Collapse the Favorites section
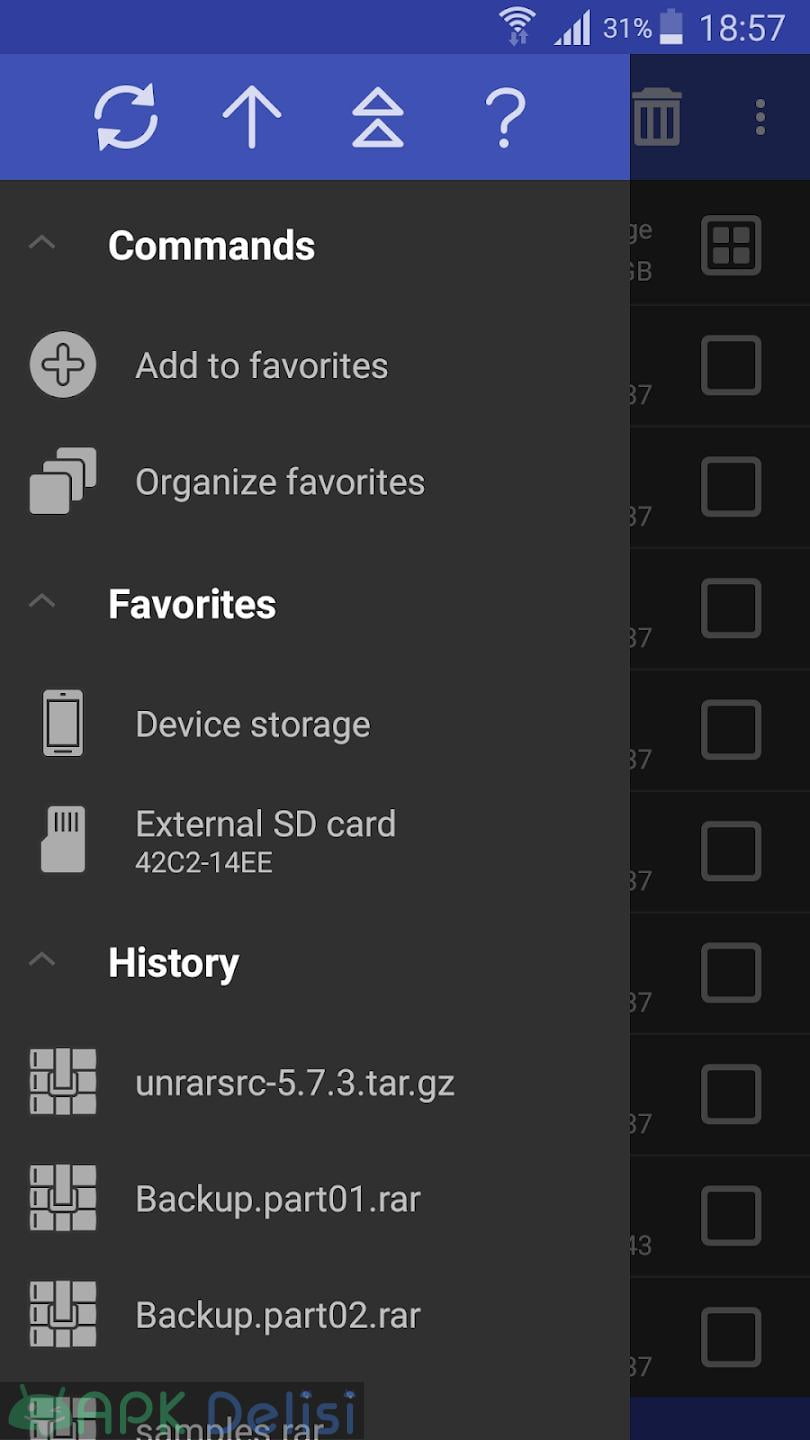The width and height of the screenshot is (810, 1440). pos(42,601)
